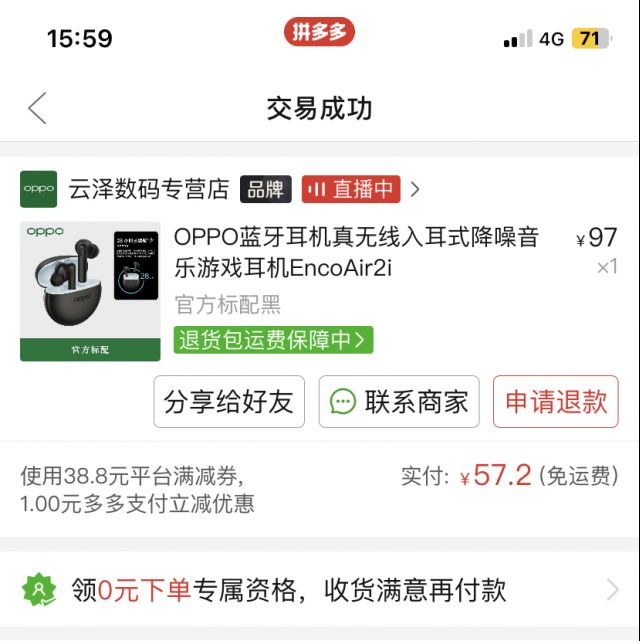
Task: Open the OPPO earphone product image
Action: pos(90,291)
